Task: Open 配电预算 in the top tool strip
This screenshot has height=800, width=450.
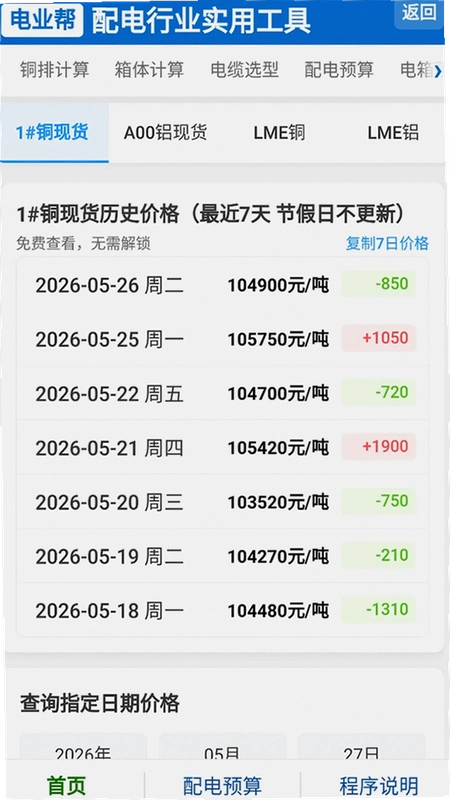Action: (339, 70)
